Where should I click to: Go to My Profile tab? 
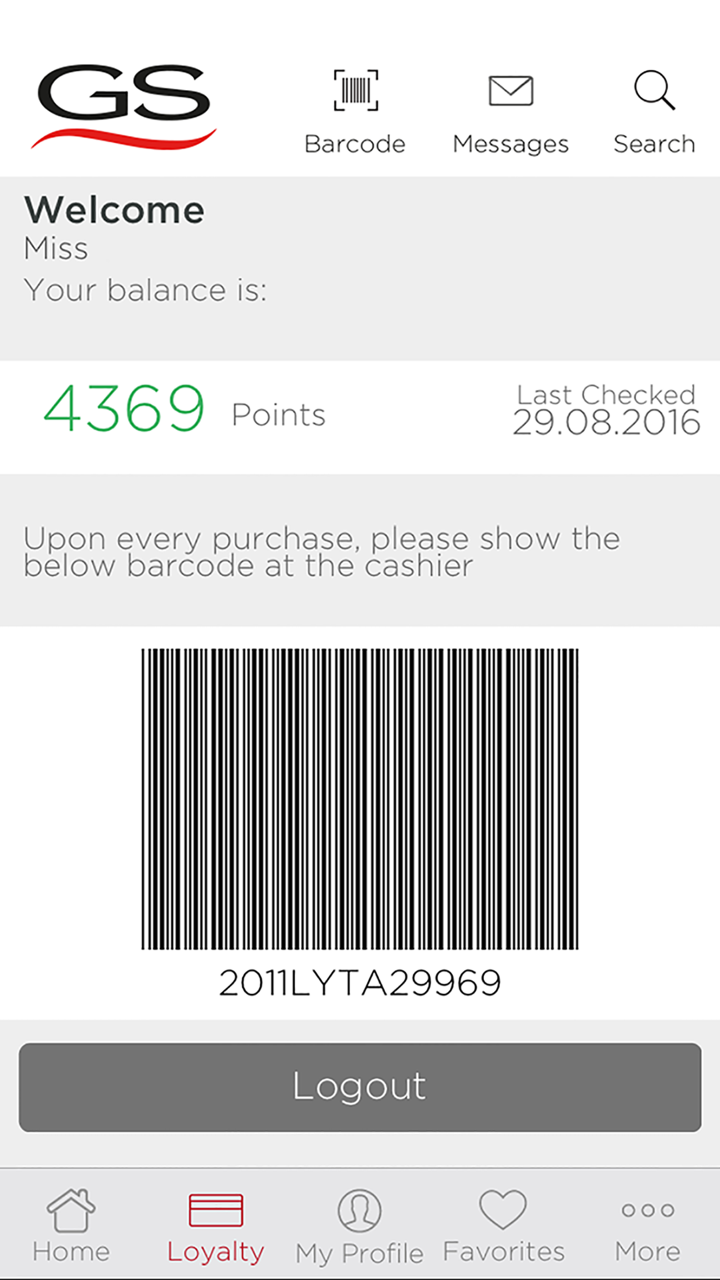tap(359, 1225)
